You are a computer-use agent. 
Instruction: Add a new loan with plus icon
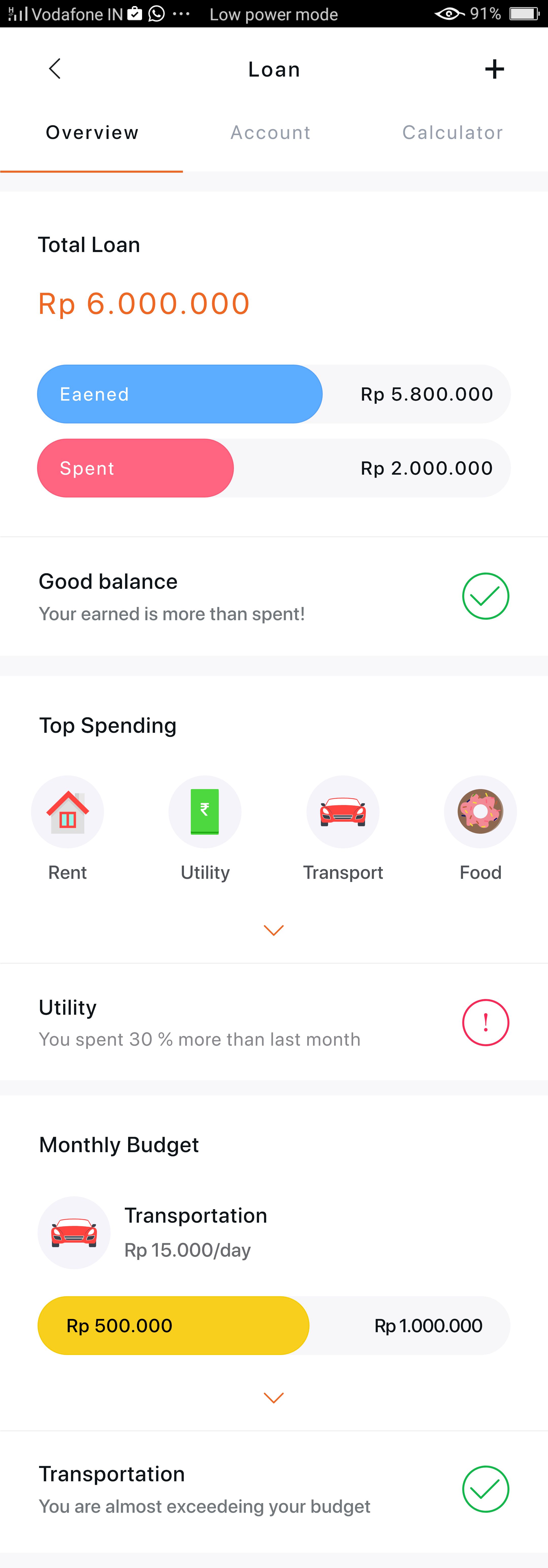point(494,69)
